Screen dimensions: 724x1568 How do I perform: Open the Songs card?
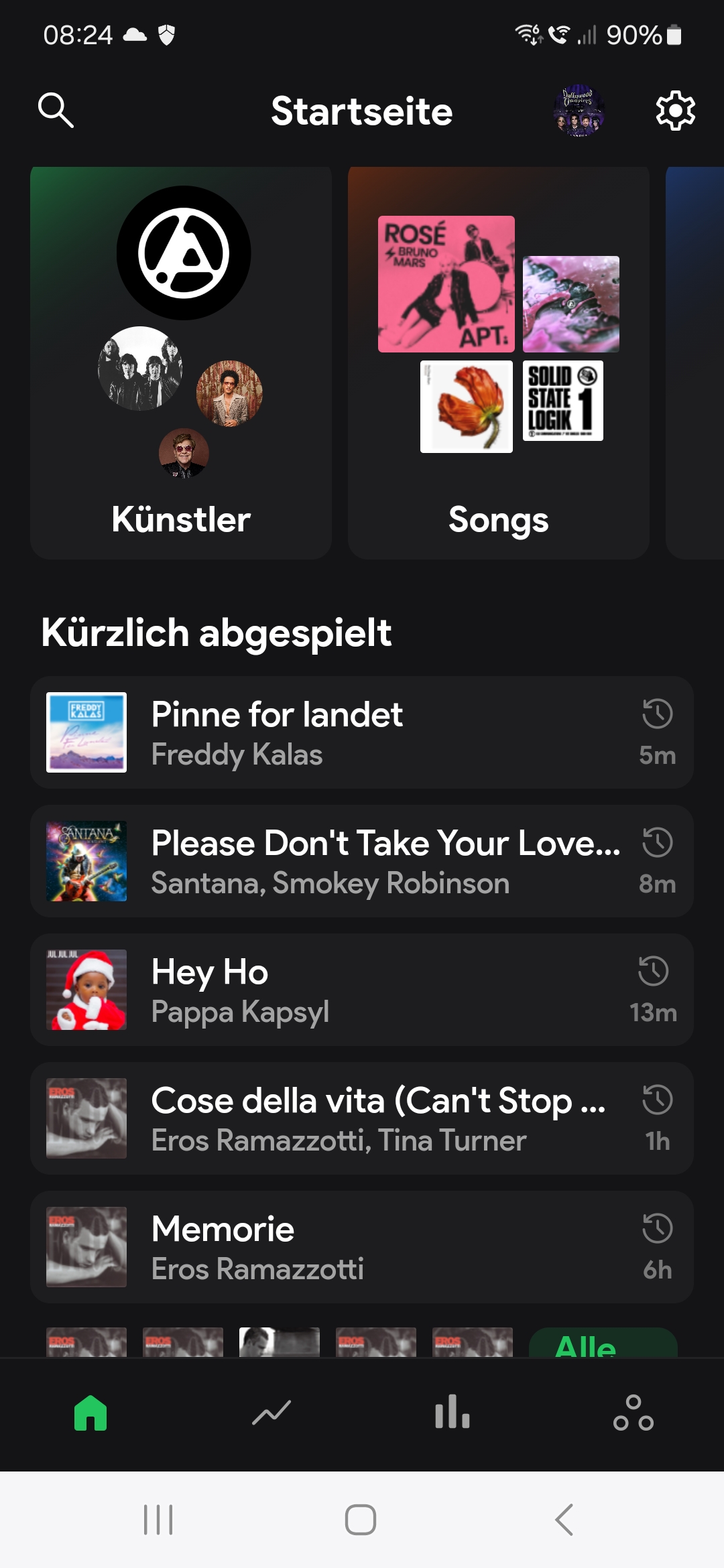[498, 363]
